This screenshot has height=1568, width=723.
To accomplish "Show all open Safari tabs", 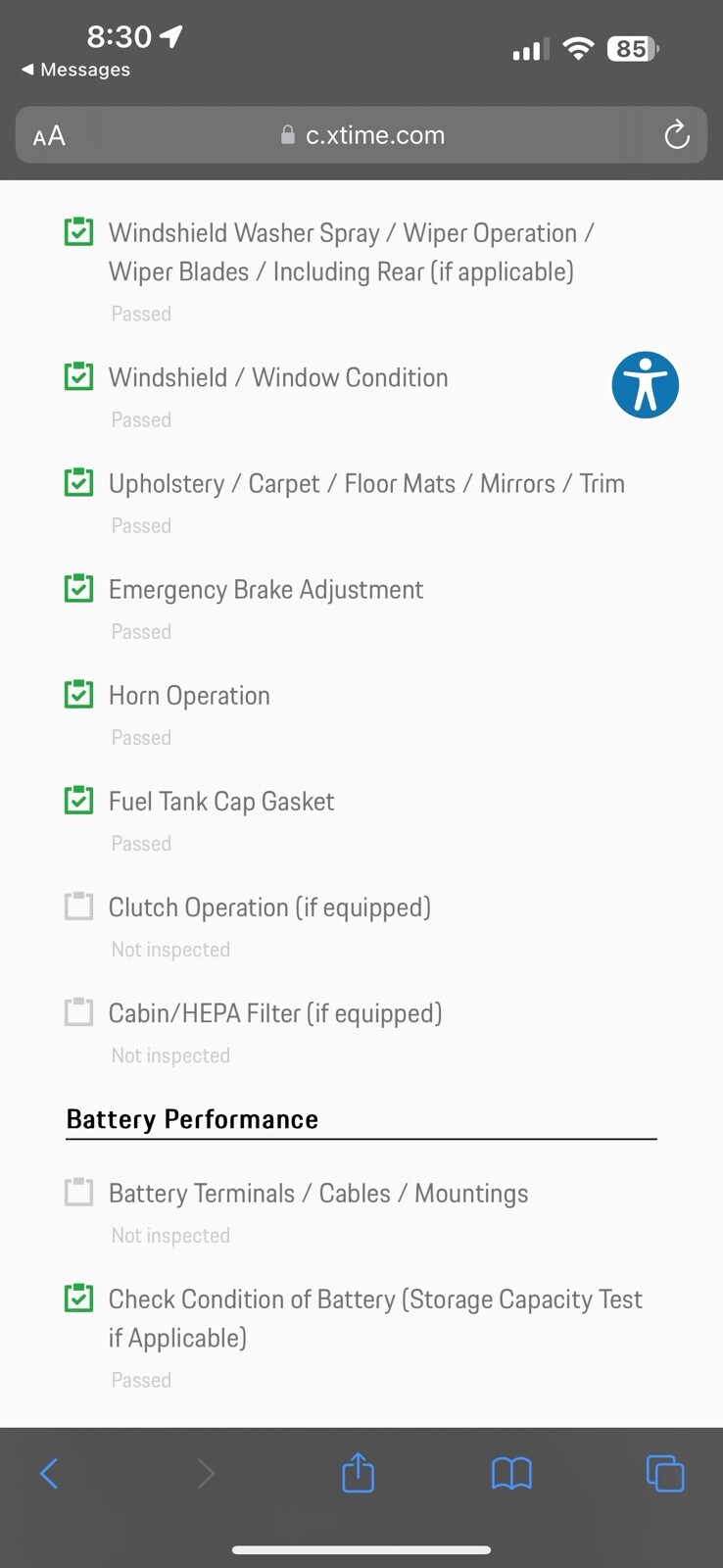I will (x=664, y=1472).
